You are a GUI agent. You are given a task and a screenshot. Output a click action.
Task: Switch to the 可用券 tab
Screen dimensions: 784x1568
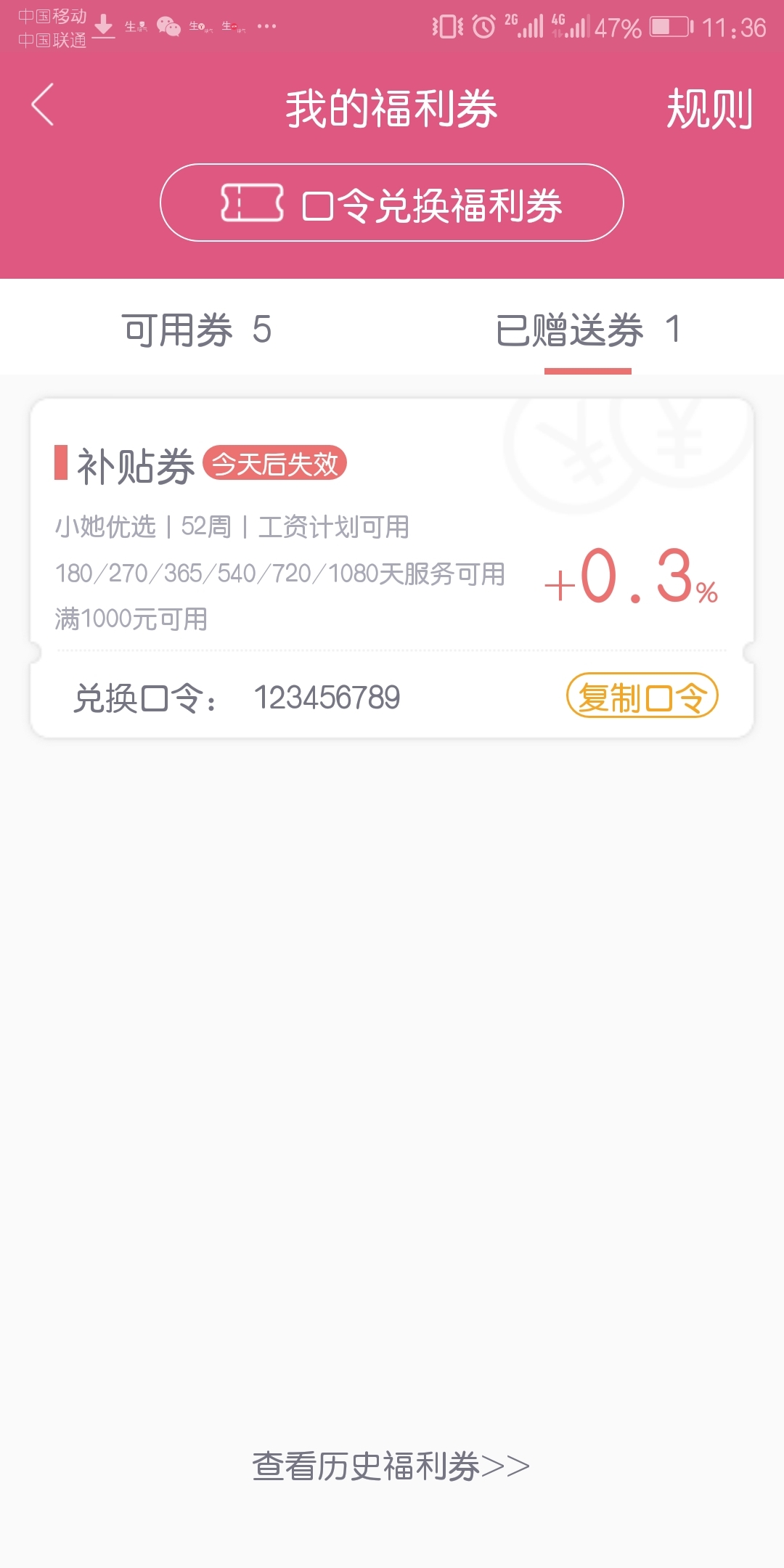(196, 330)
